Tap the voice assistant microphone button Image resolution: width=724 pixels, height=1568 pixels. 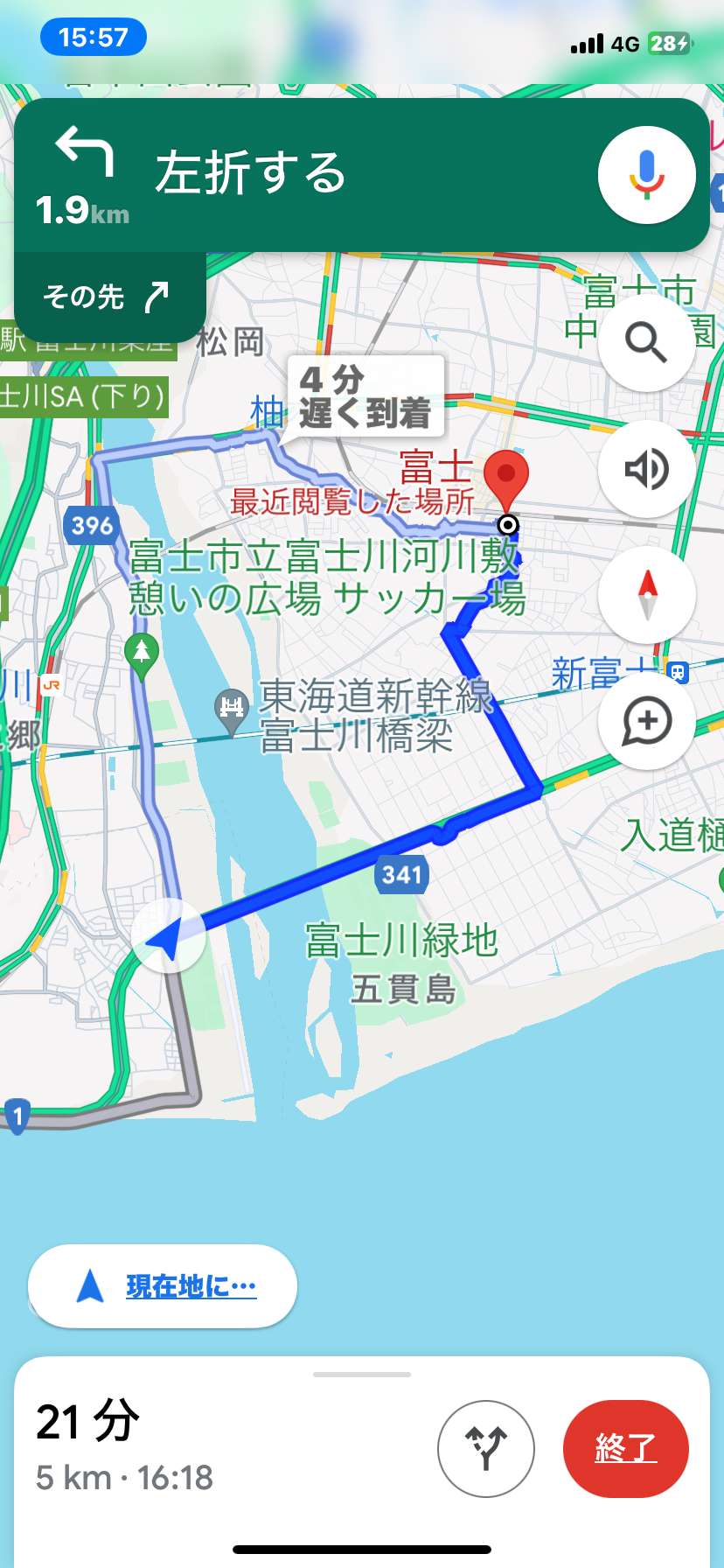coord(646,175)
